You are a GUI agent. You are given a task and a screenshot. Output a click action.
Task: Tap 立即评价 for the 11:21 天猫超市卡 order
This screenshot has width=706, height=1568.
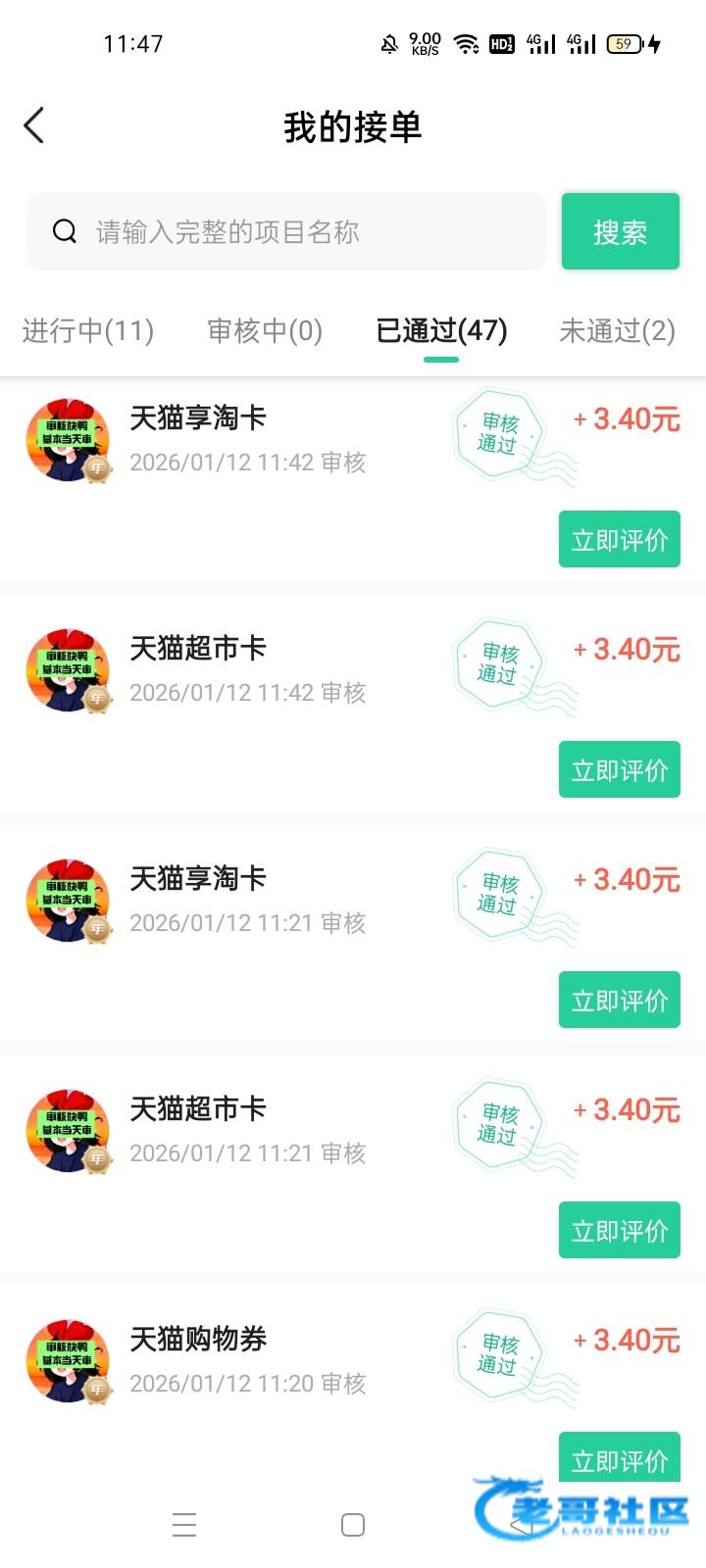[x=620, y=1230]
